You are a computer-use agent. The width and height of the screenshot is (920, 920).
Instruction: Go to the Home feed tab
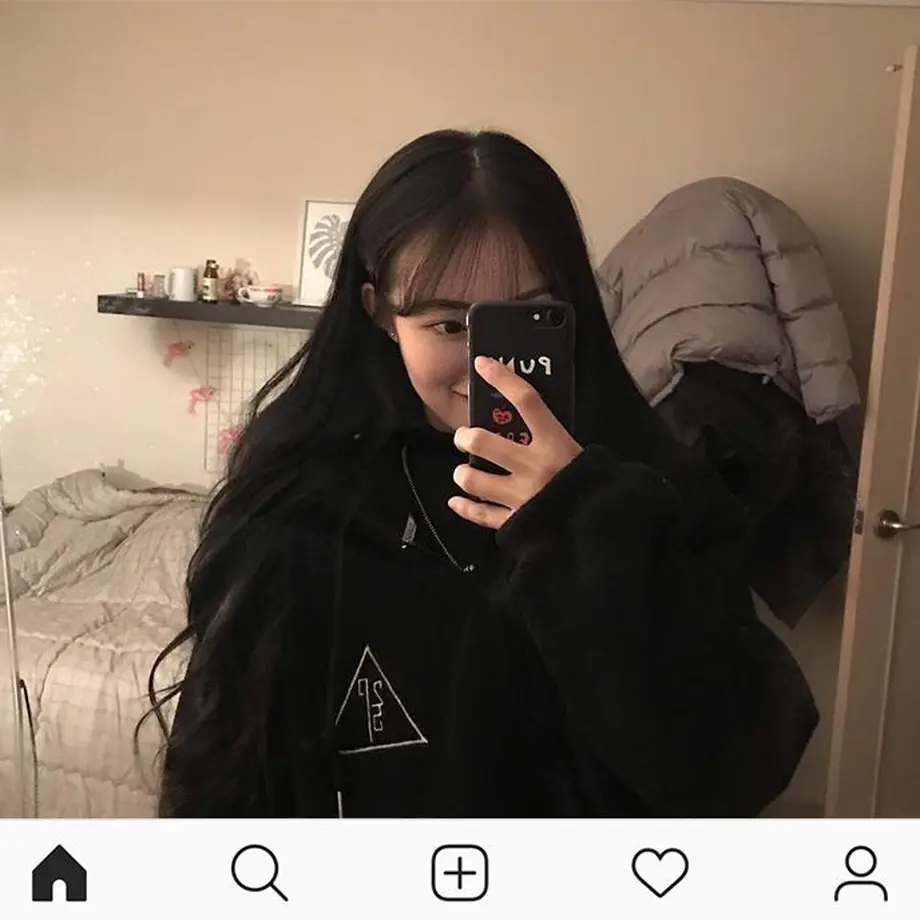coord(60,872)
